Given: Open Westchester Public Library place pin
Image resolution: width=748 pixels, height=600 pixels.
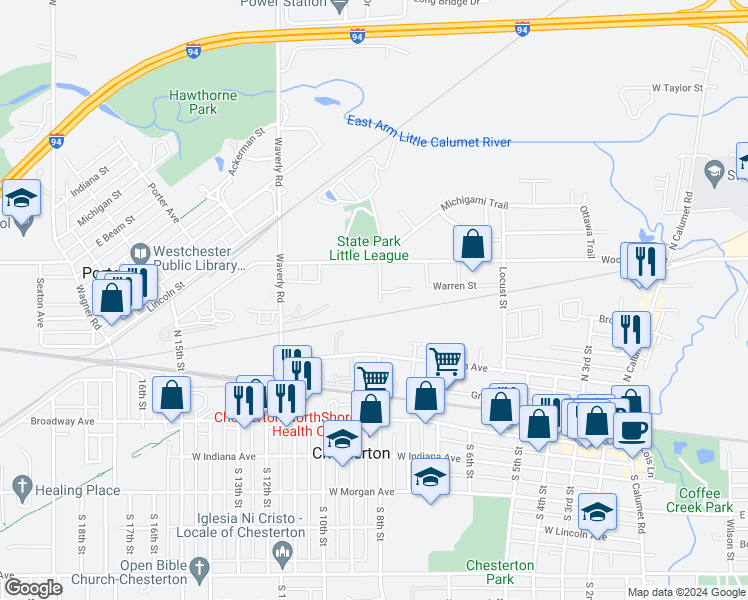Looking at the screenshot, I should click(140, 254).
